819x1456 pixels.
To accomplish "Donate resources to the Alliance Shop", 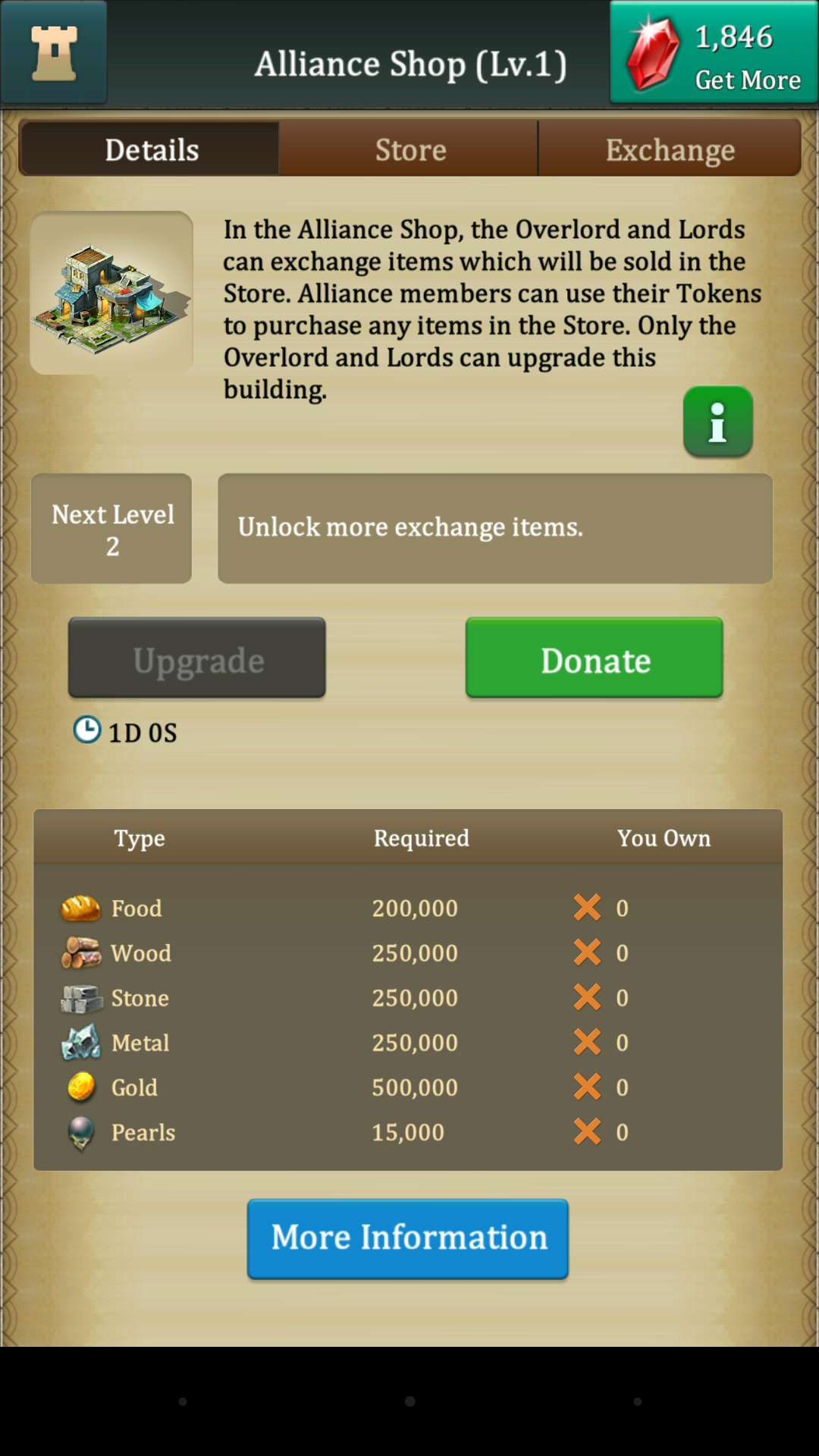I will click(595, 658).
